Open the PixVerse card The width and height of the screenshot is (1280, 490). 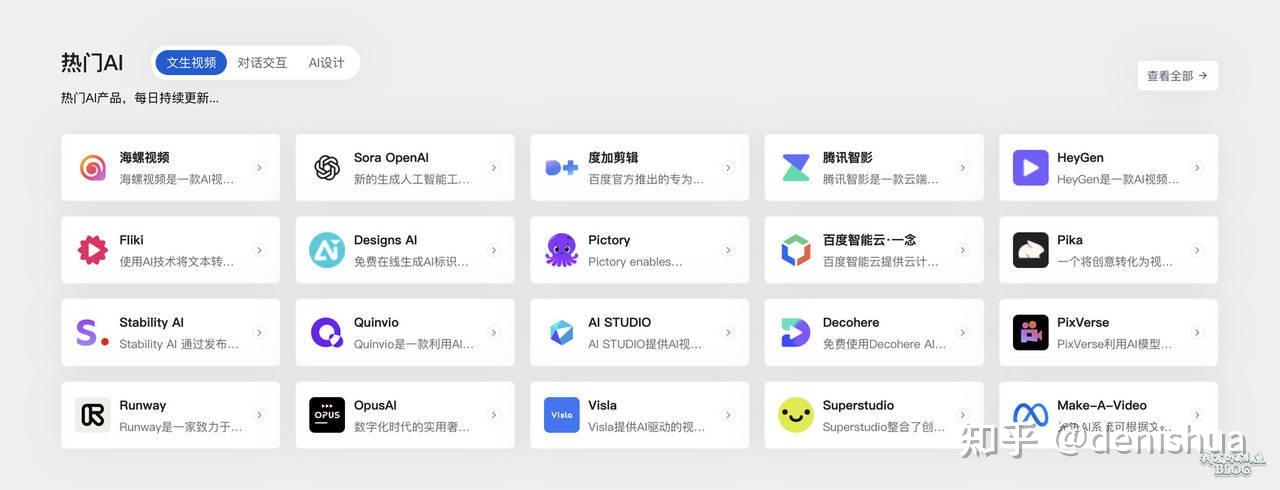[1107, 332]
